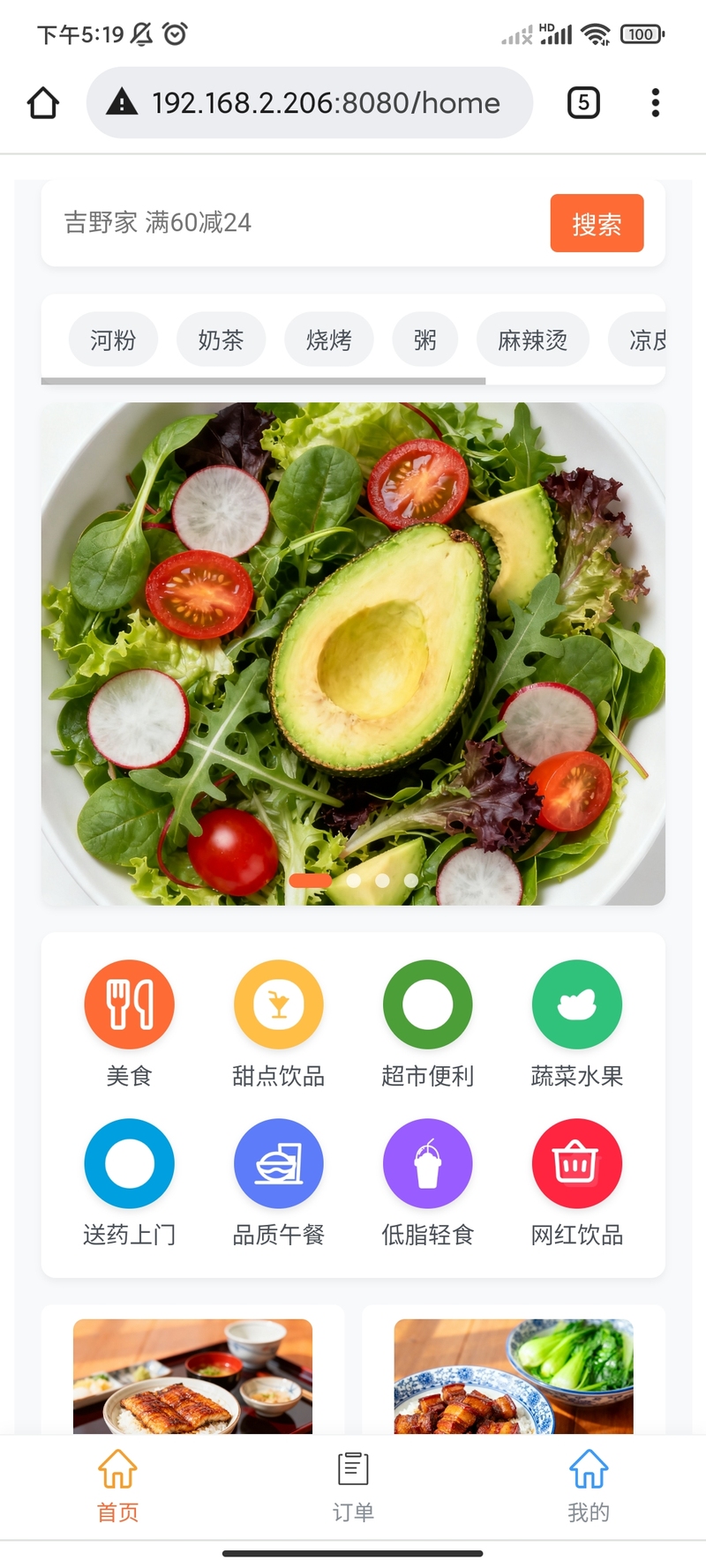Image resolution: width=706 pixels, height=1568 pixels.
Task: Choose the 奶茶 chip
Action: tap(221, 340)
